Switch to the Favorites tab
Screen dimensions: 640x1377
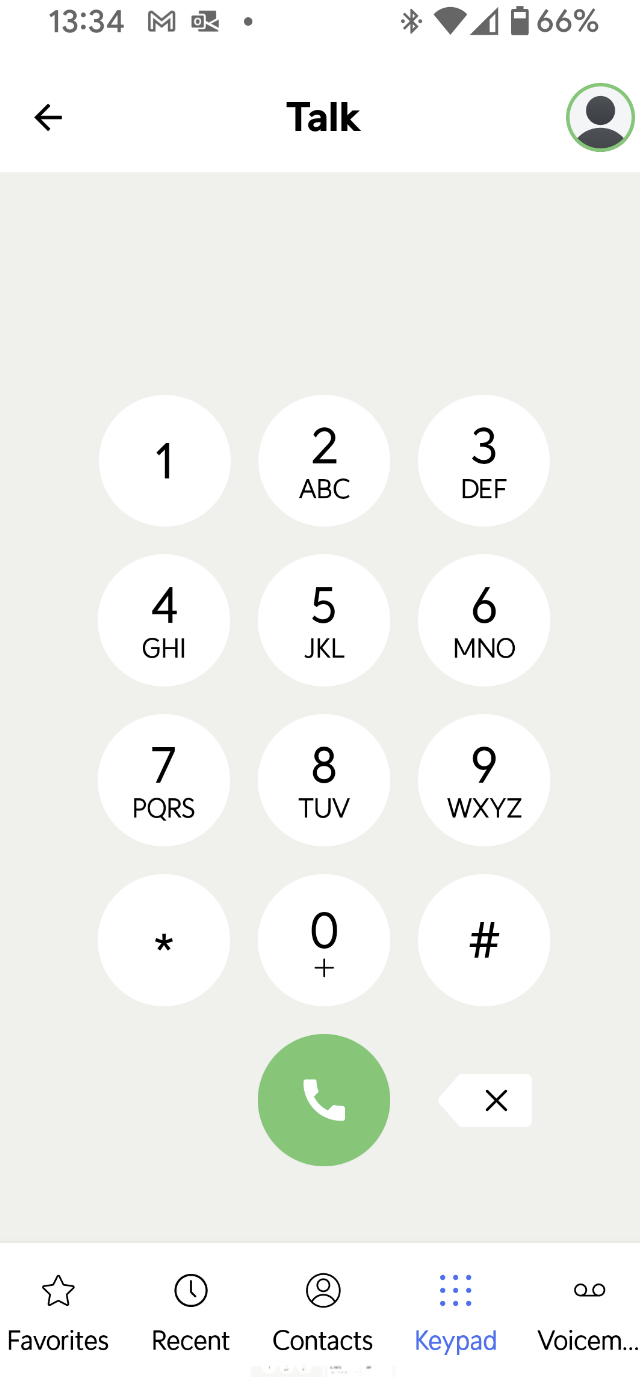[x=58, y=1312]
